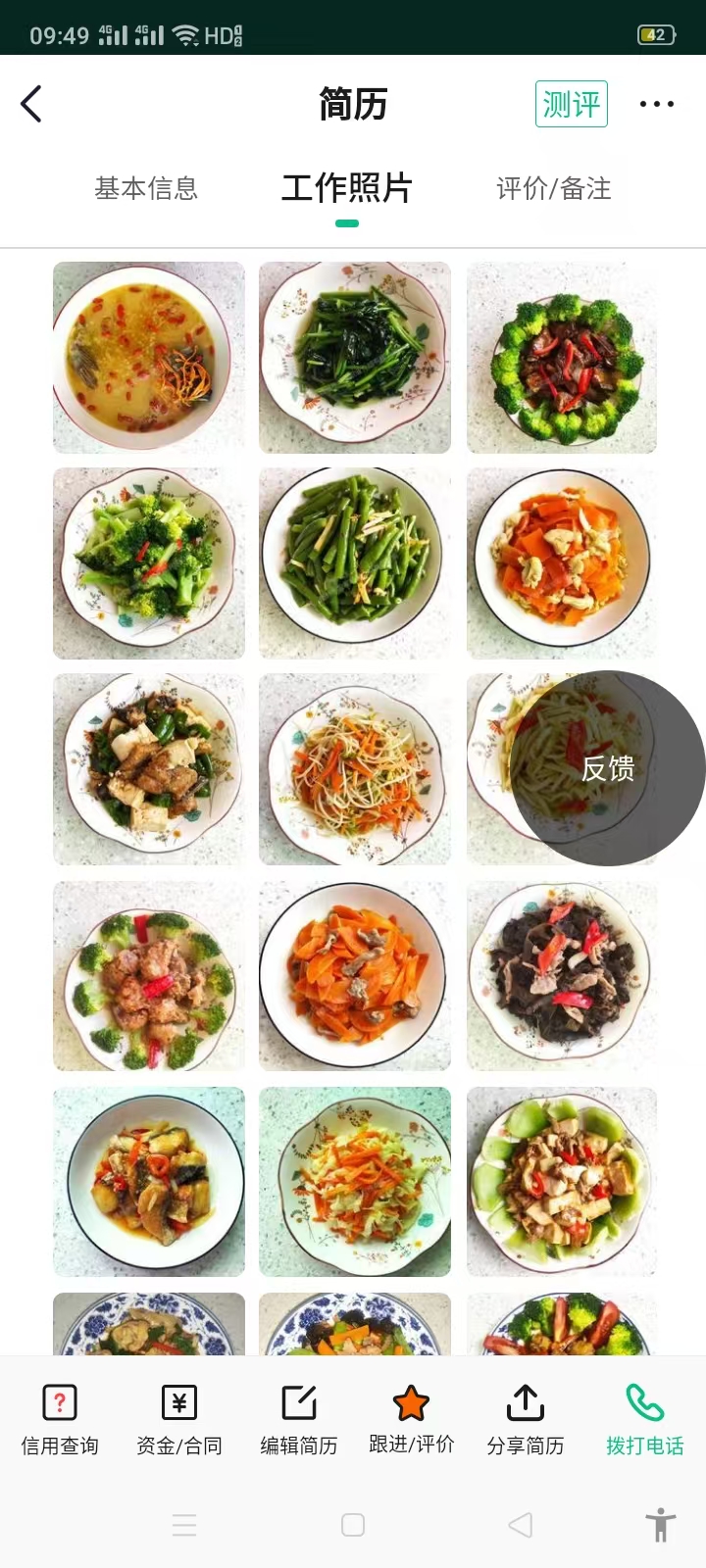Screen dimensions: 706x1568
Task: Switch to the 基本信息 tab
Action: coord(146,188)
